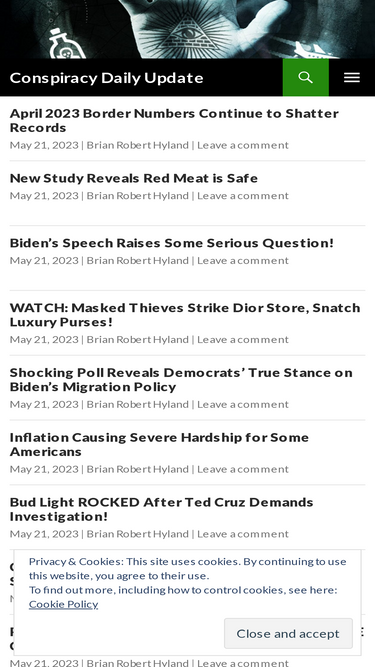Close and accept the cookie notice

(288, 633)
